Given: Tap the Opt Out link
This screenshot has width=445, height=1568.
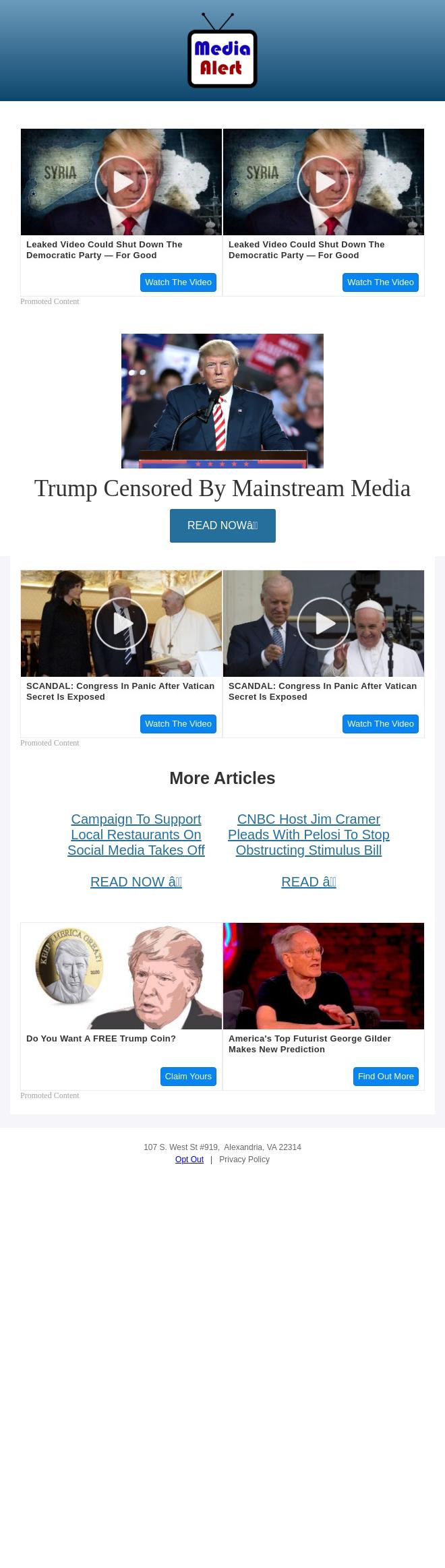Looking at the screenshot, I should pyautogui.click(x=189, y=1159).
